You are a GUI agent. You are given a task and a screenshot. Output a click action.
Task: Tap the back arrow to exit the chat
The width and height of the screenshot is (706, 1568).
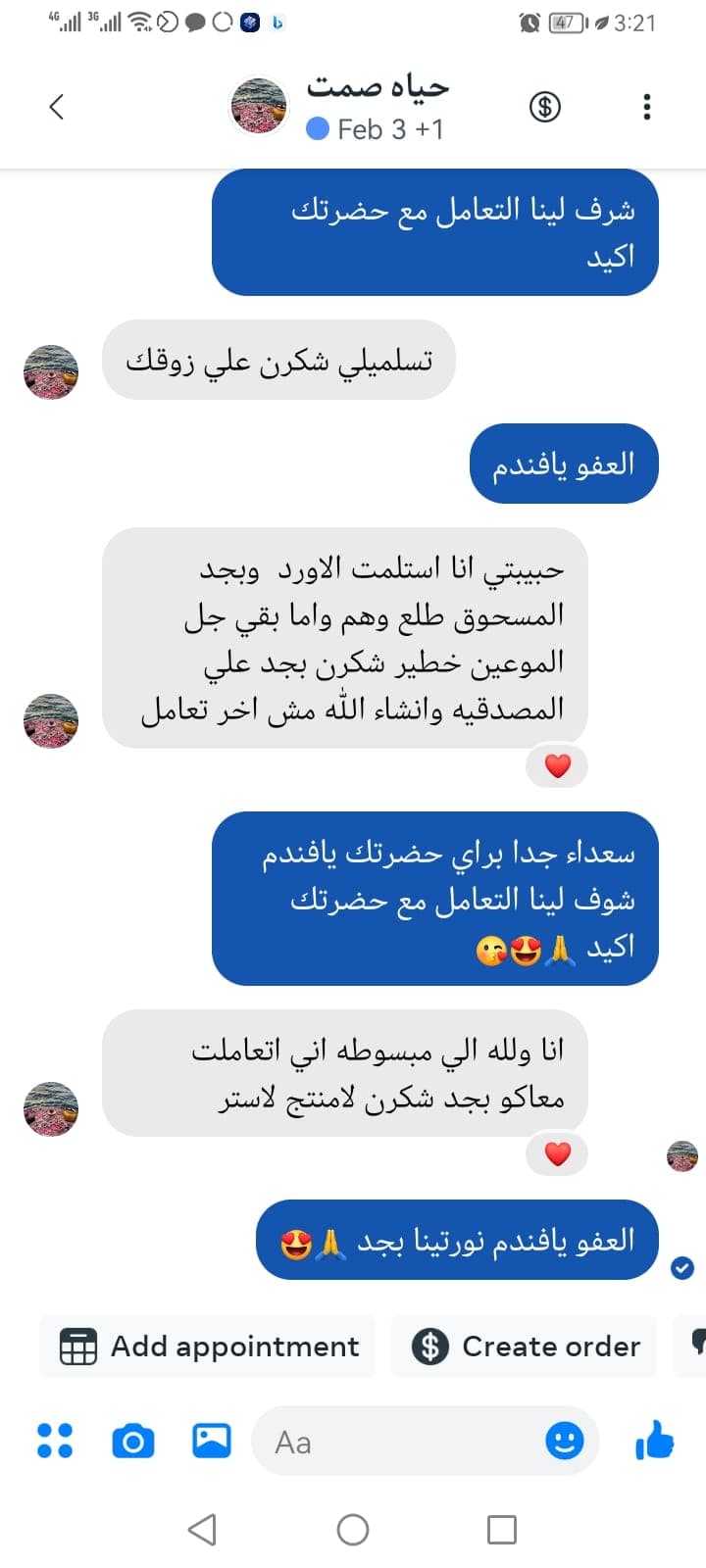57,107
